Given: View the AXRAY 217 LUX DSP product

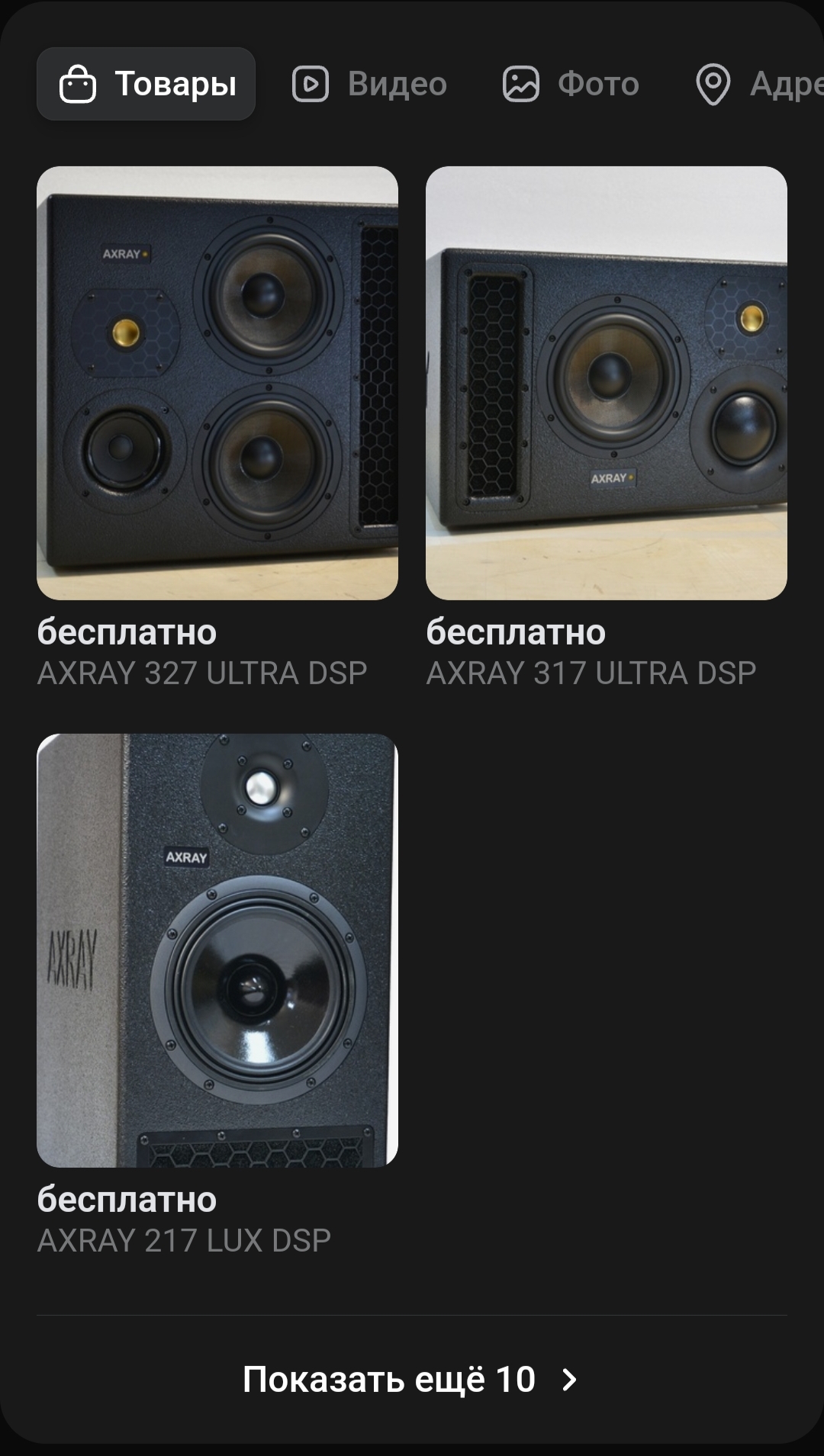Looking at the screenshot, I should [217, 950].
